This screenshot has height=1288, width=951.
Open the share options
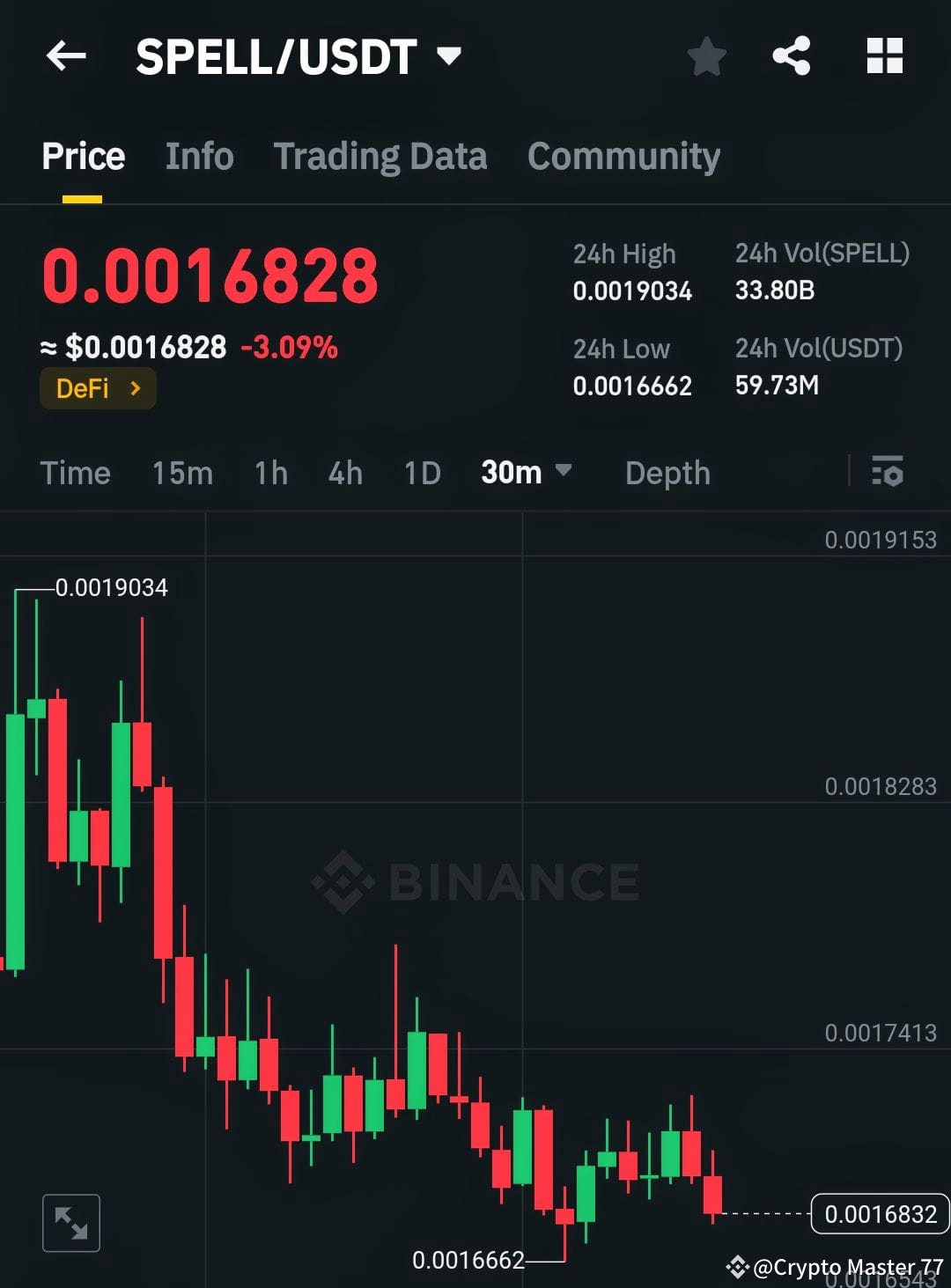tap(791, 56)
